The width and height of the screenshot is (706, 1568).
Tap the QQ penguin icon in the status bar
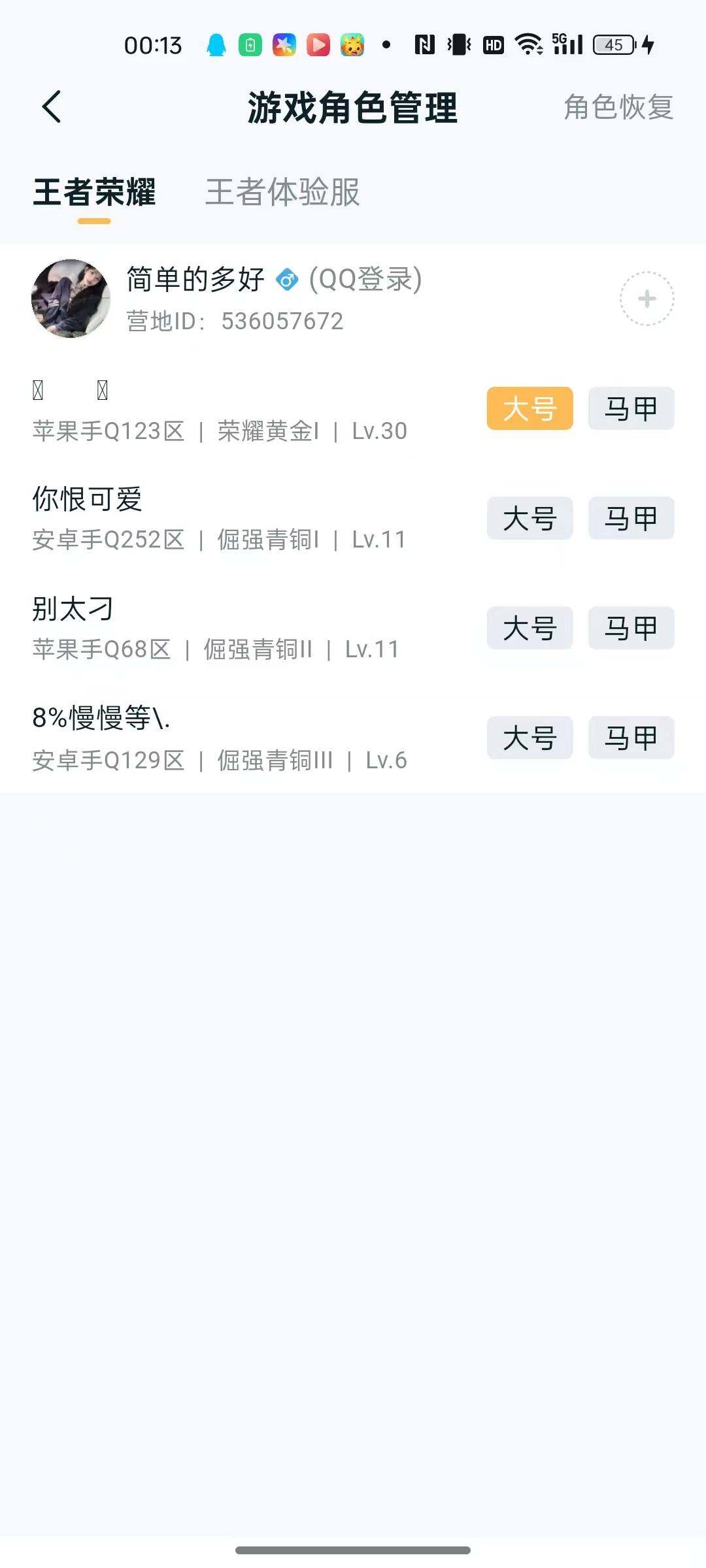tap(216, 44)
